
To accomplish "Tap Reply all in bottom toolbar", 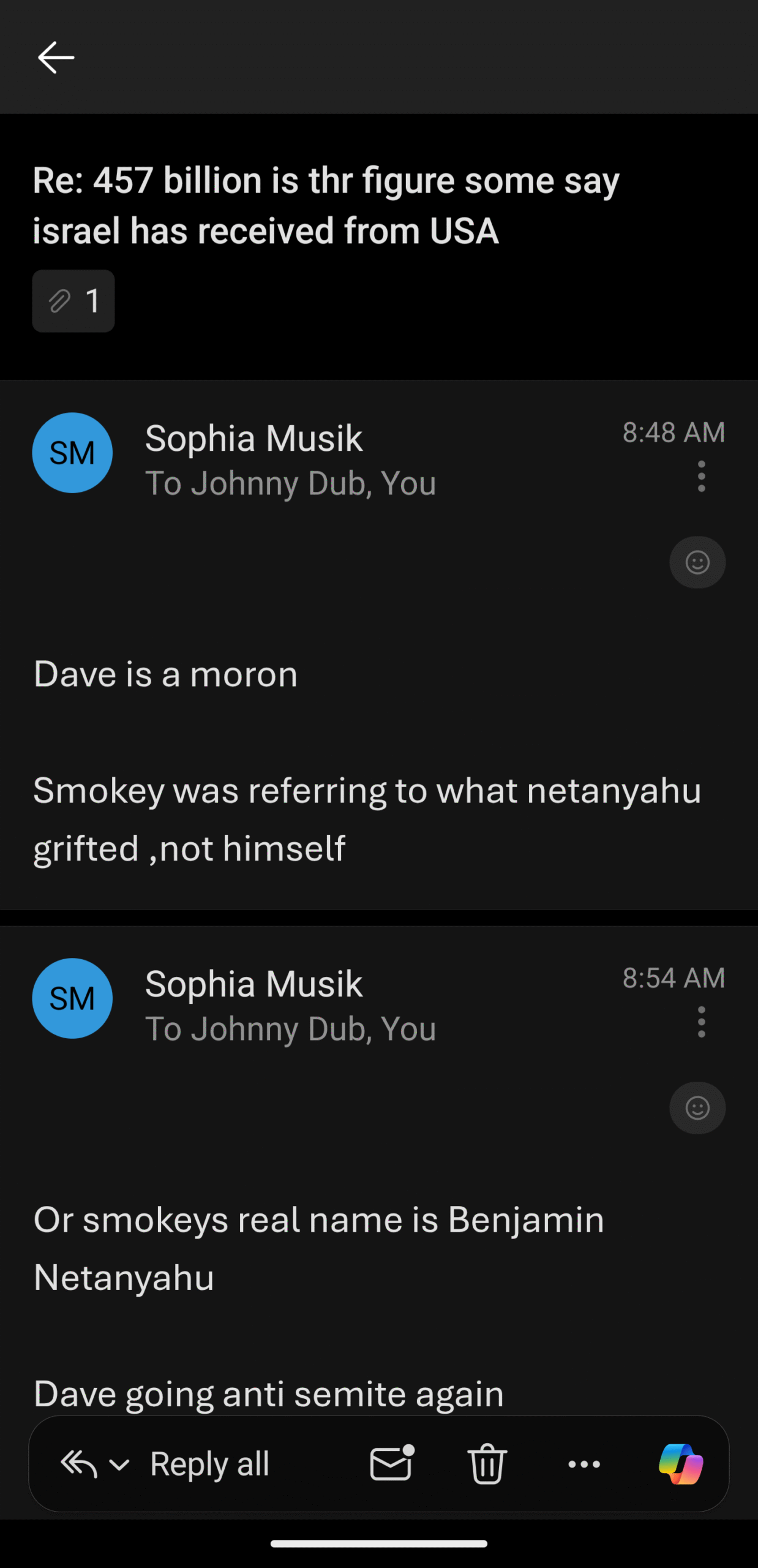I will coord(209,1464).
